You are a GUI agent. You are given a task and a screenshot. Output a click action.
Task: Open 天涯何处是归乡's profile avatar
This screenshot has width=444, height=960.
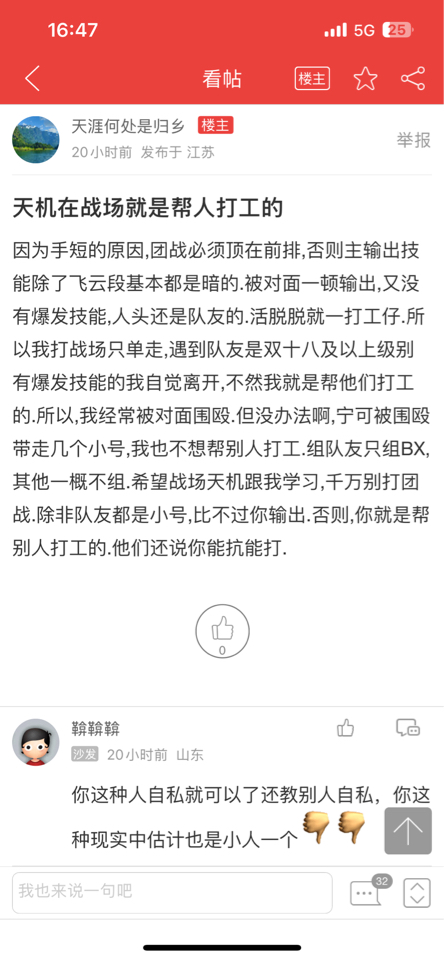36,140
